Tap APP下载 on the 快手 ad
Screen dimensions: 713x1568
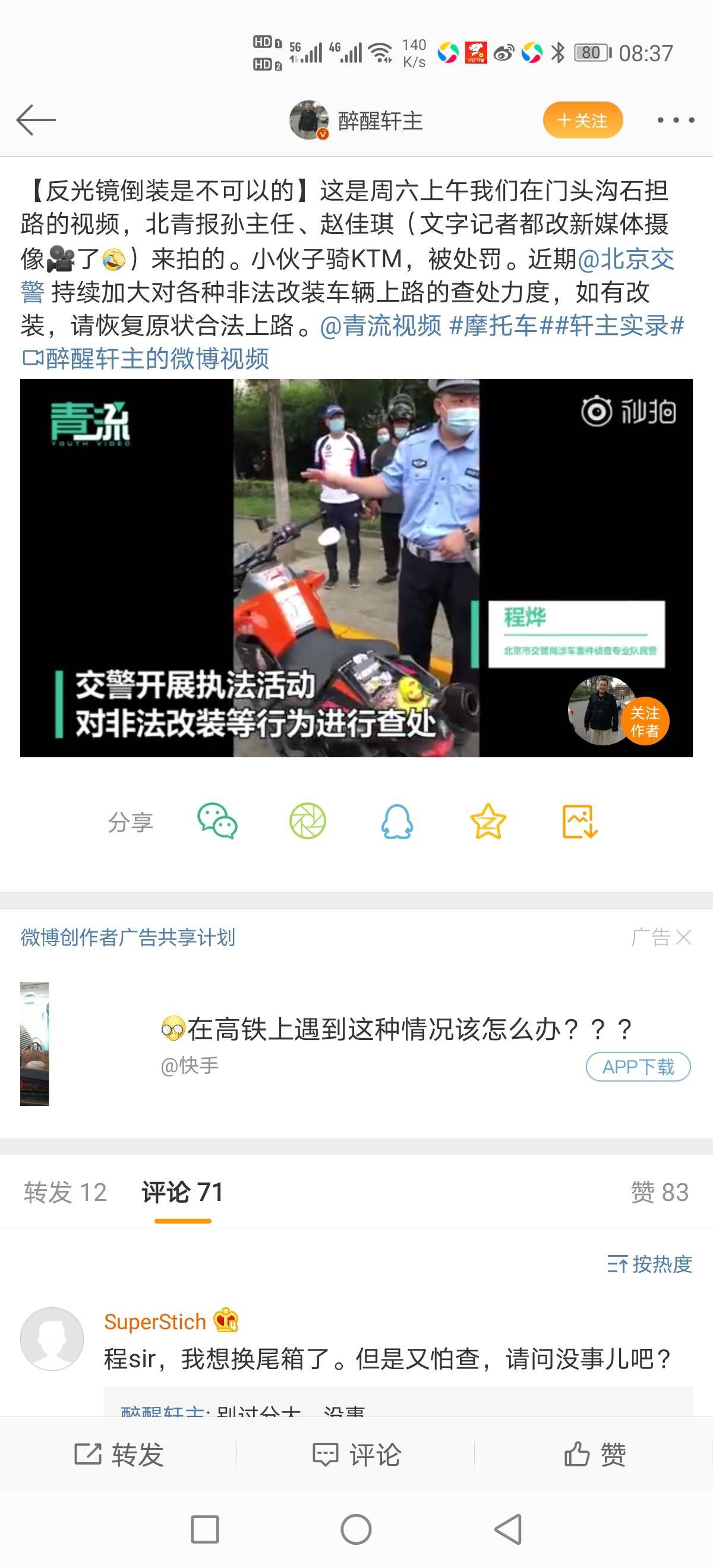tap(638, 1067)
